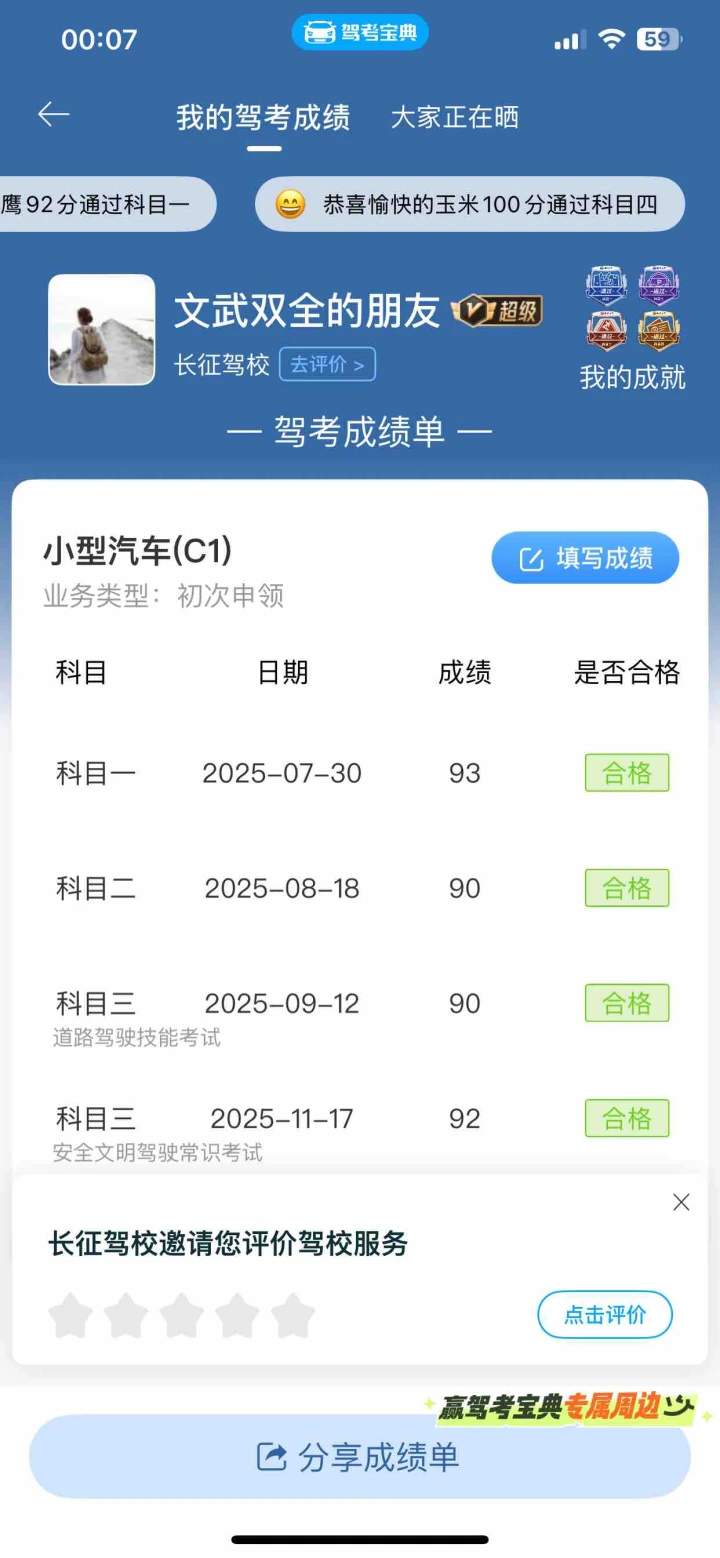Tap the V超级 membership badge

coord(497,311)
